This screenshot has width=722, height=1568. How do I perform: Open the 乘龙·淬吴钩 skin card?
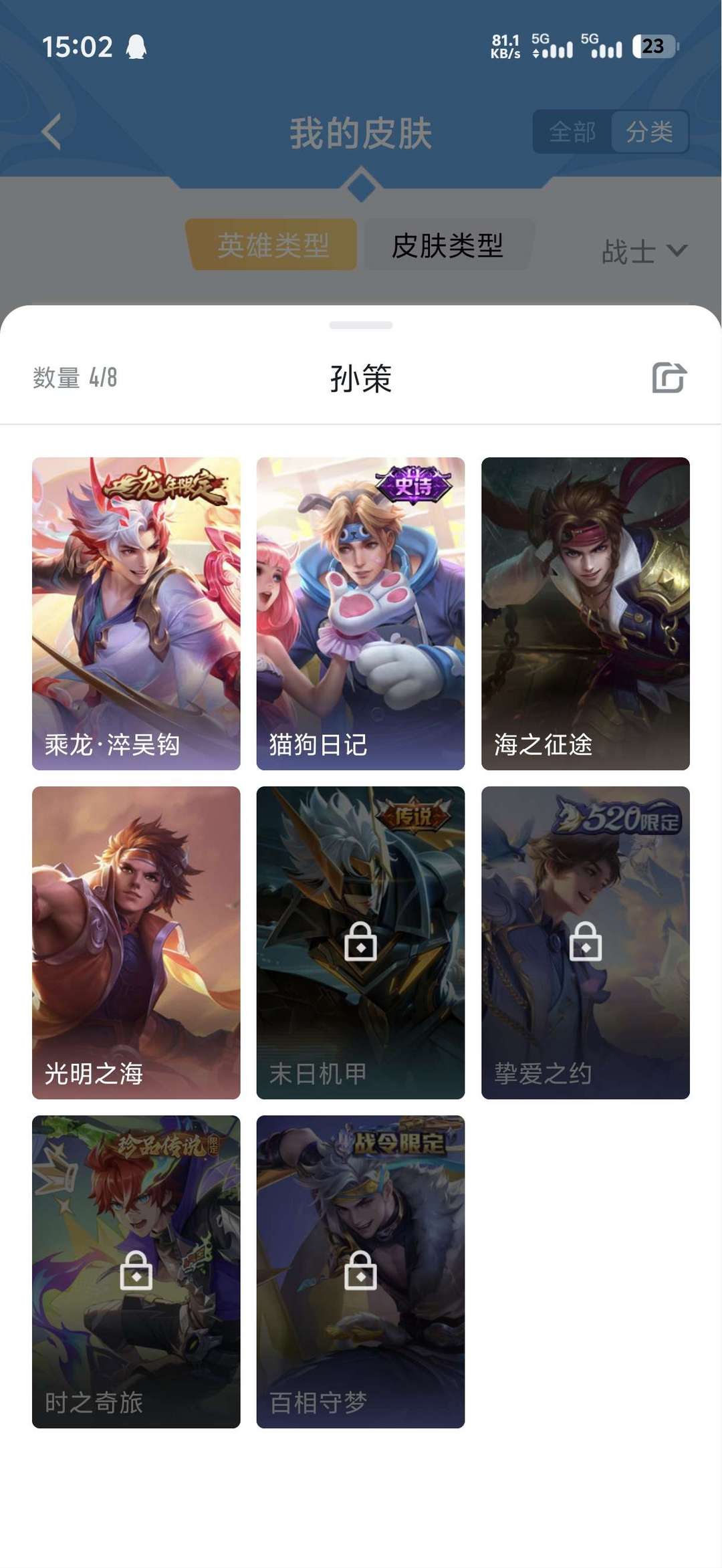point(136,613)
